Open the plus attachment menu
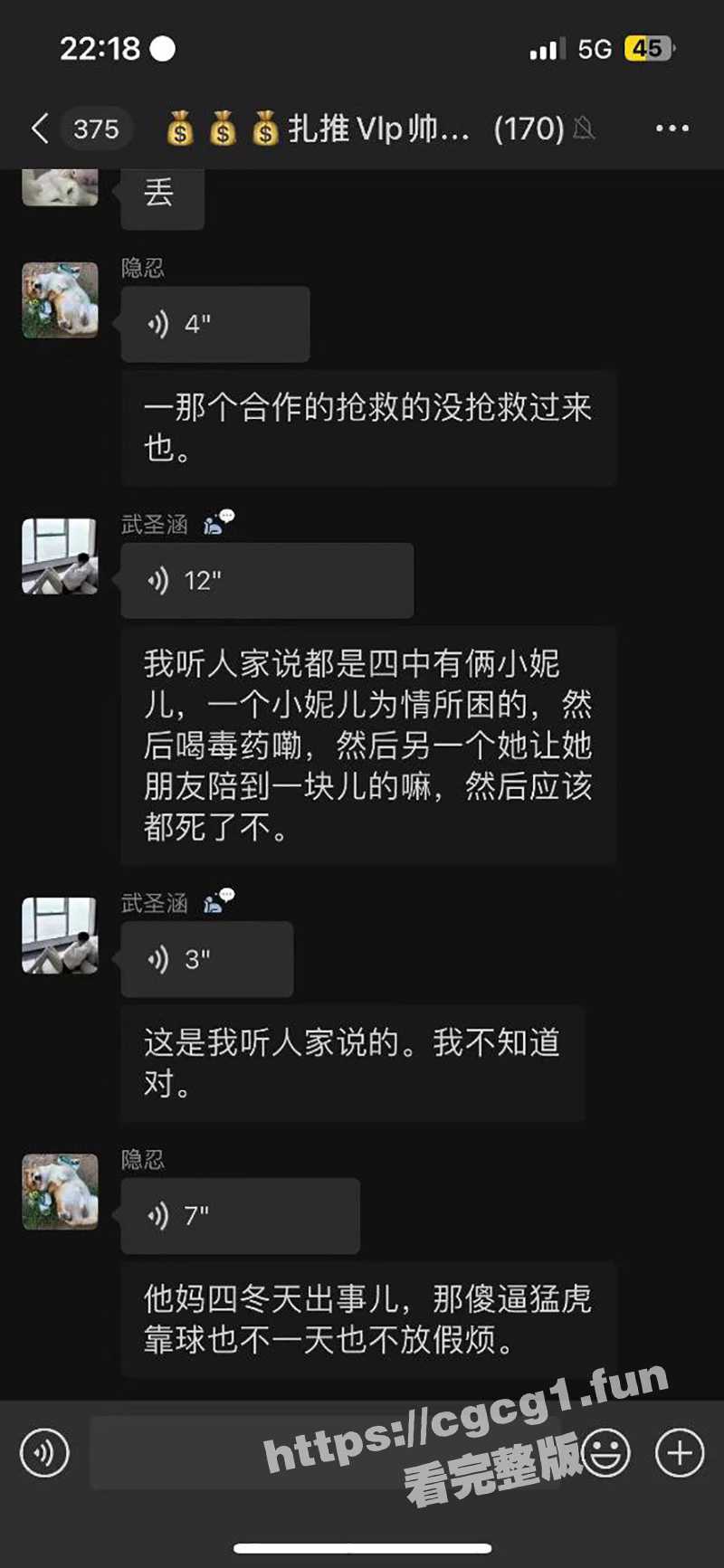724x1568 pixels. (x=680, y=1453)
